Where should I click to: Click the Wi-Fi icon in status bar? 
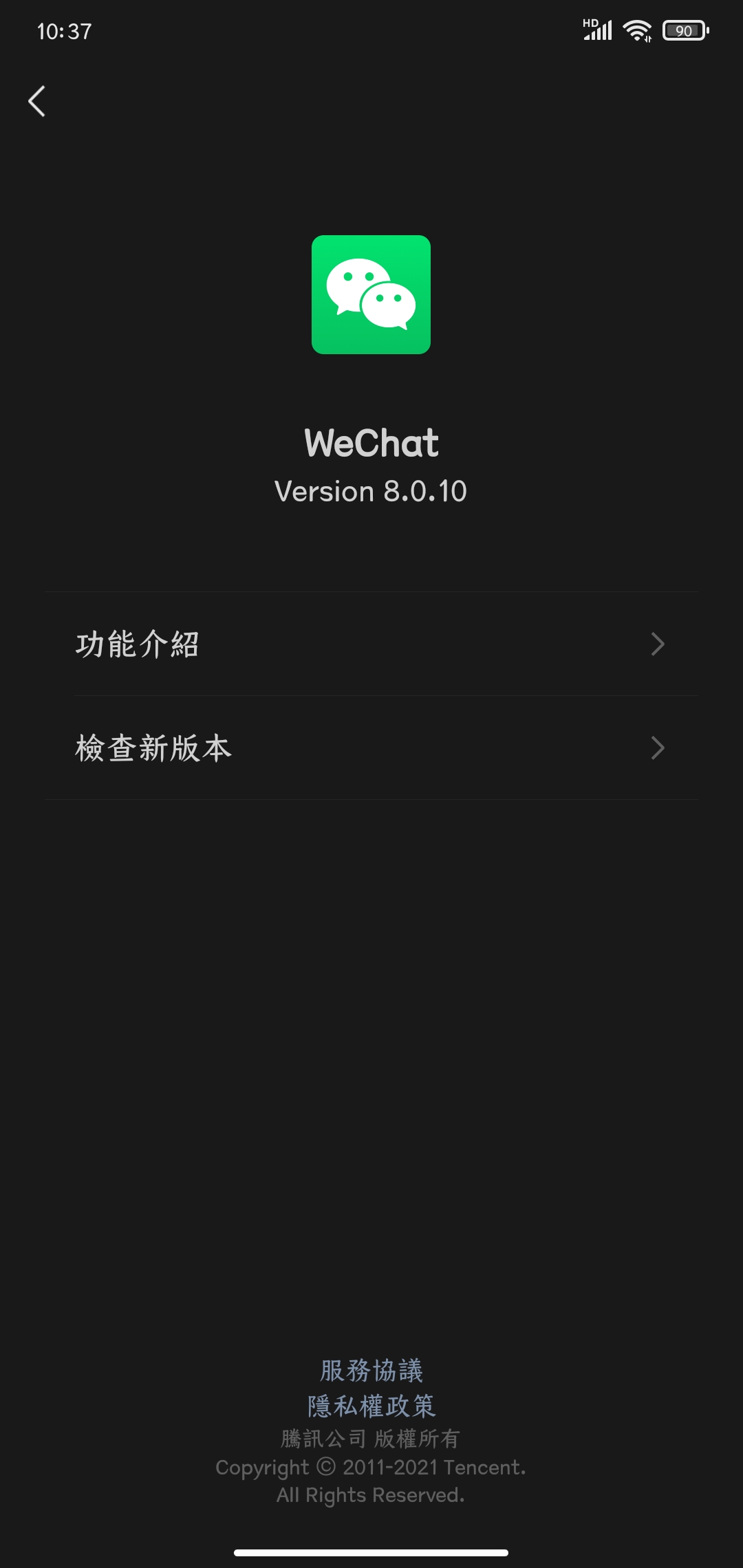pyautogui.click(x=635, y=30)
